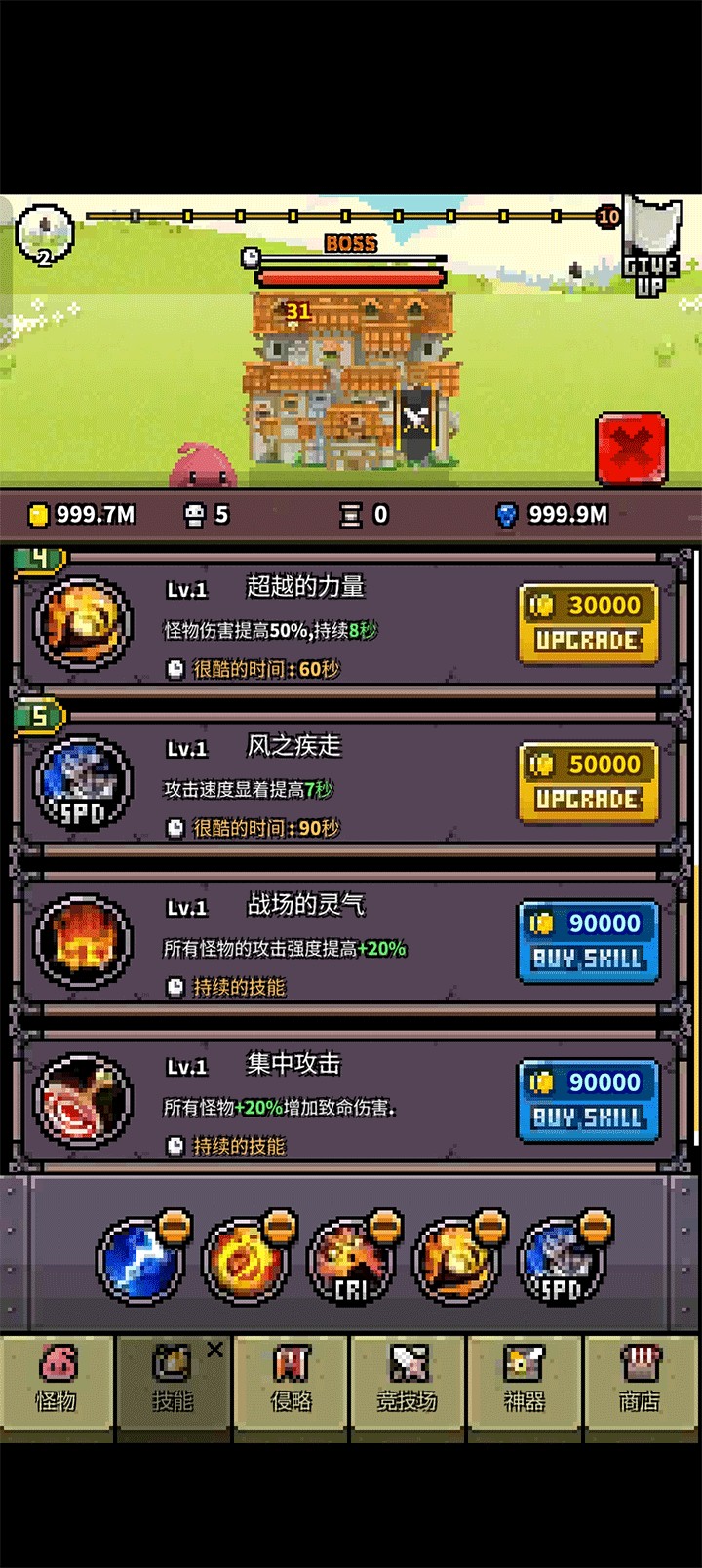Activate the CRI skill slot
702x1568 pixels.
tap(350, 1262)
